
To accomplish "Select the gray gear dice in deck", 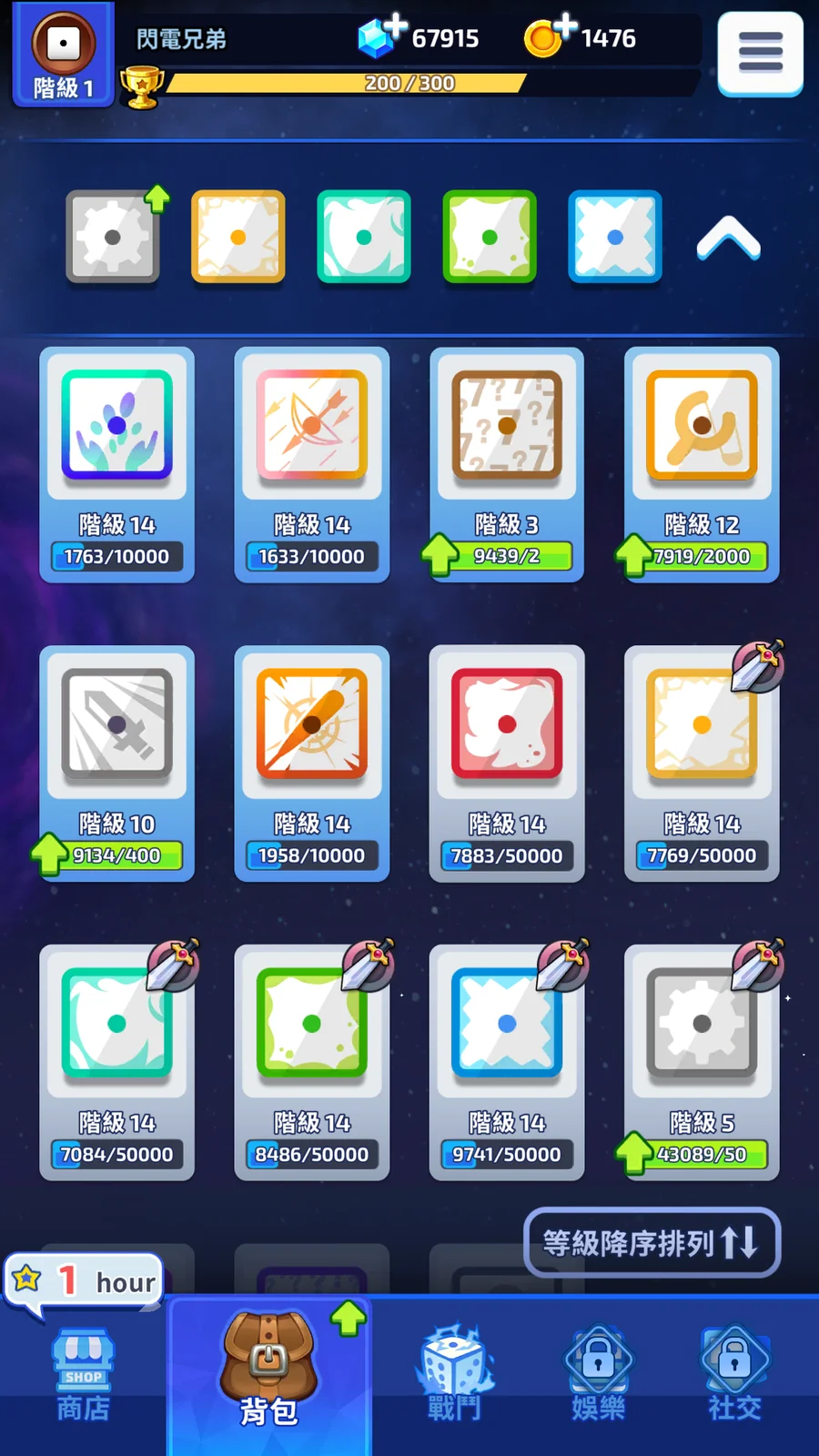I will coord(113,237).
